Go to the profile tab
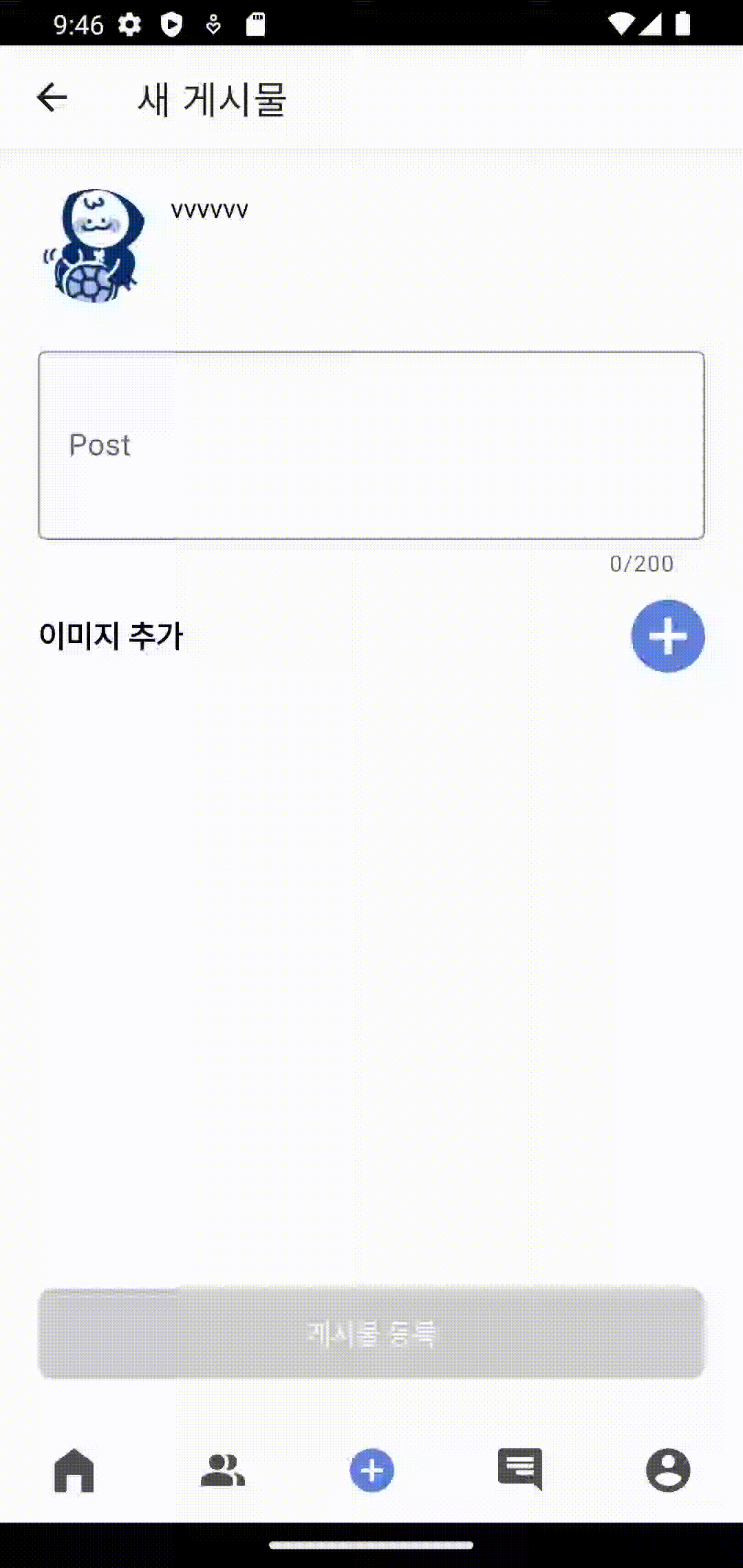Image resolution: width=743 pixels, height=1568 pixels. 668,1470
